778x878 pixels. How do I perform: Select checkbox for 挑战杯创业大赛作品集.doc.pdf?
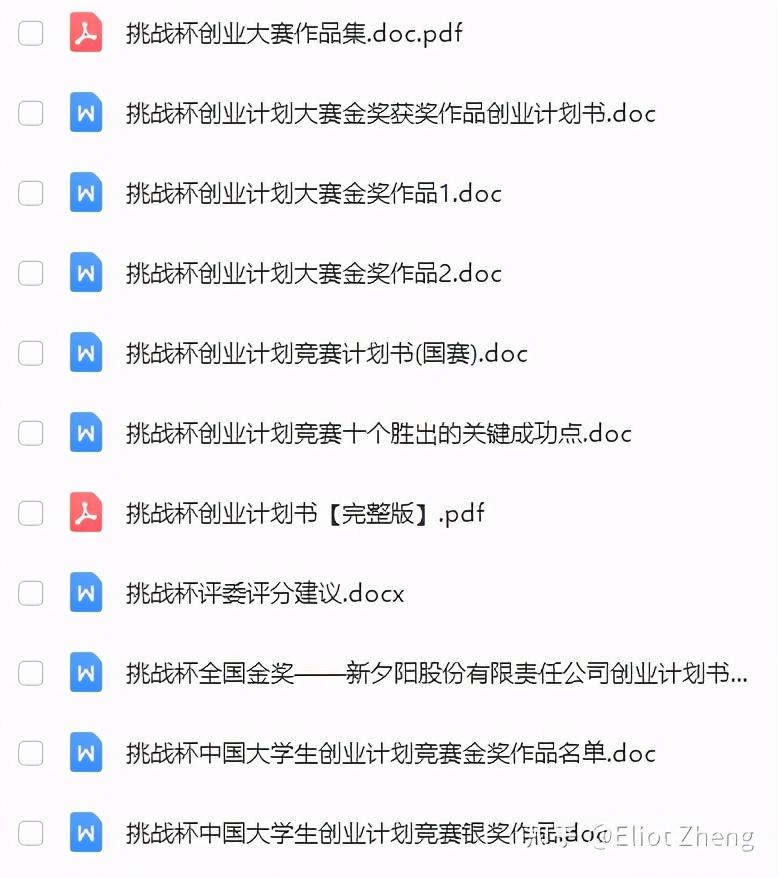[x=31, y=33]
